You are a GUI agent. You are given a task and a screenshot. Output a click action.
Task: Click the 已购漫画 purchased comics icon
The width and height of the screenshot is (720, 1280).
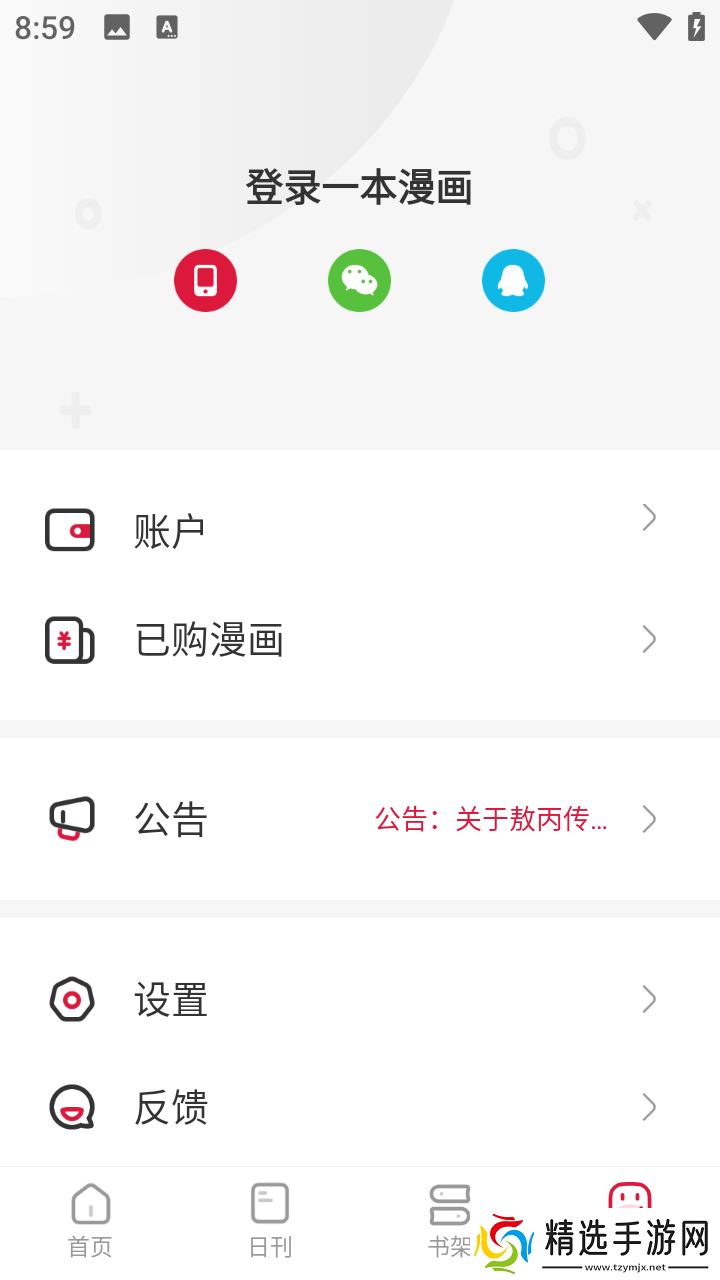click(x=69, y=640)
